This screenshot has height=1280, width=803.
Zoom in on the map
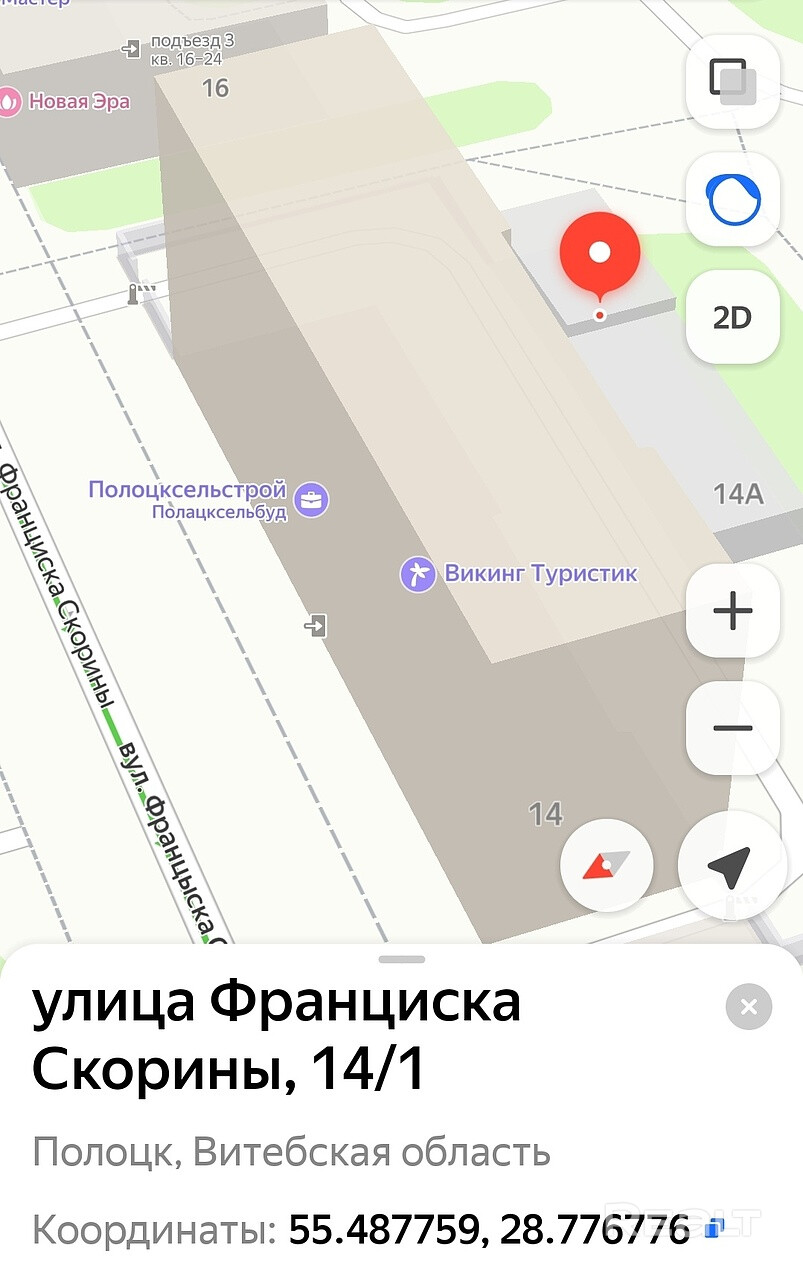[x=732, y=611]
